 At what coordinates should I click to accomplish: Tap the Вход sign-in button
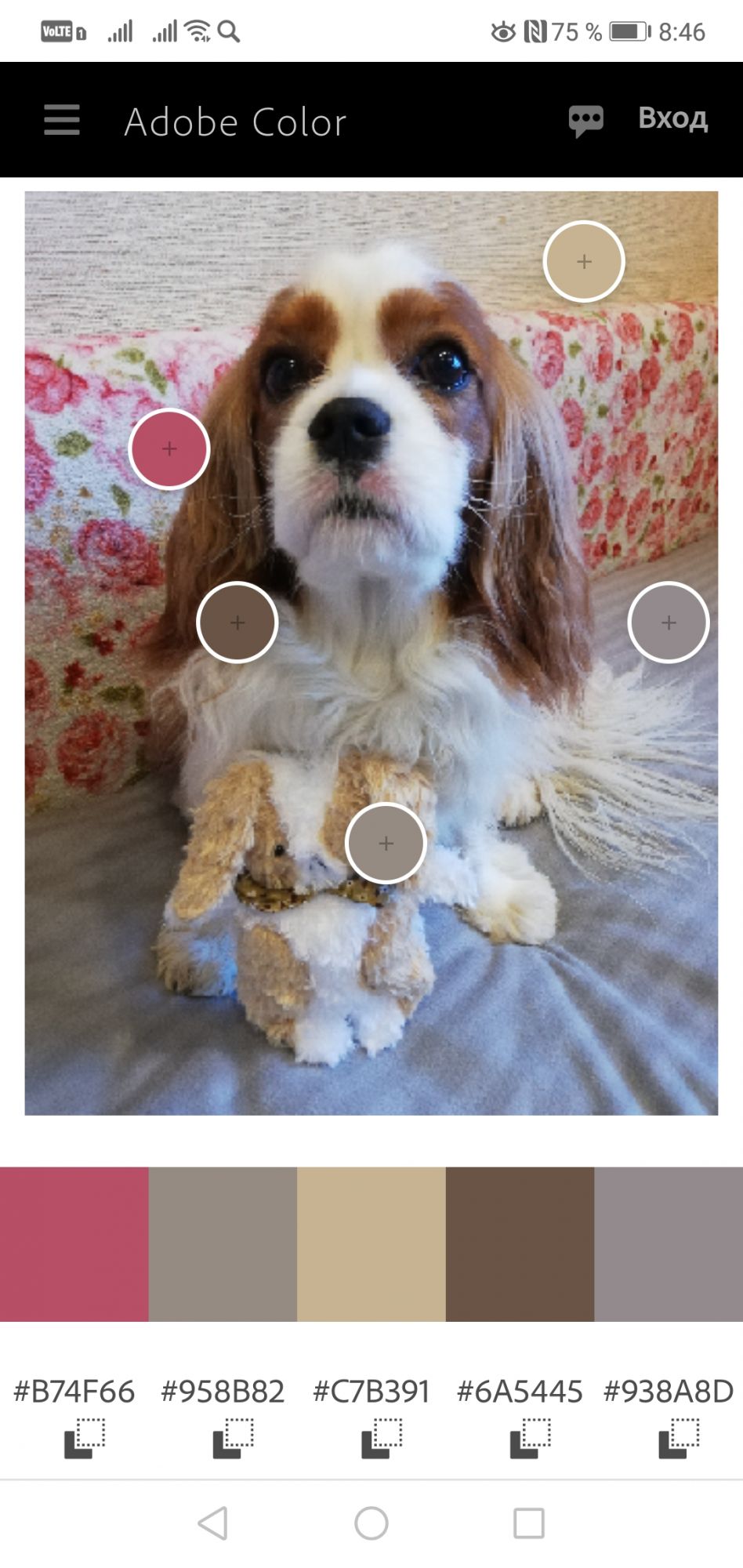(672, 118)
